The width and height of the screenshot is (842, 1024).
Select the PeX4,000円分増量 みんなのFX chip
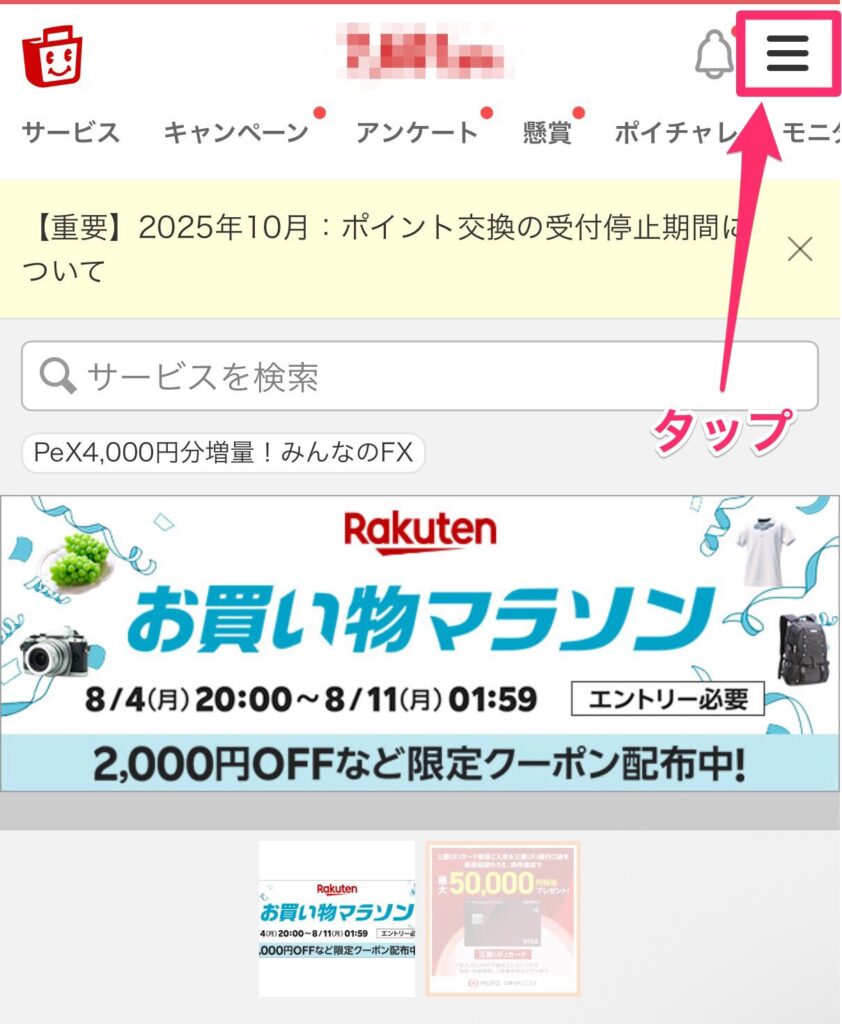tap(223, 452)
